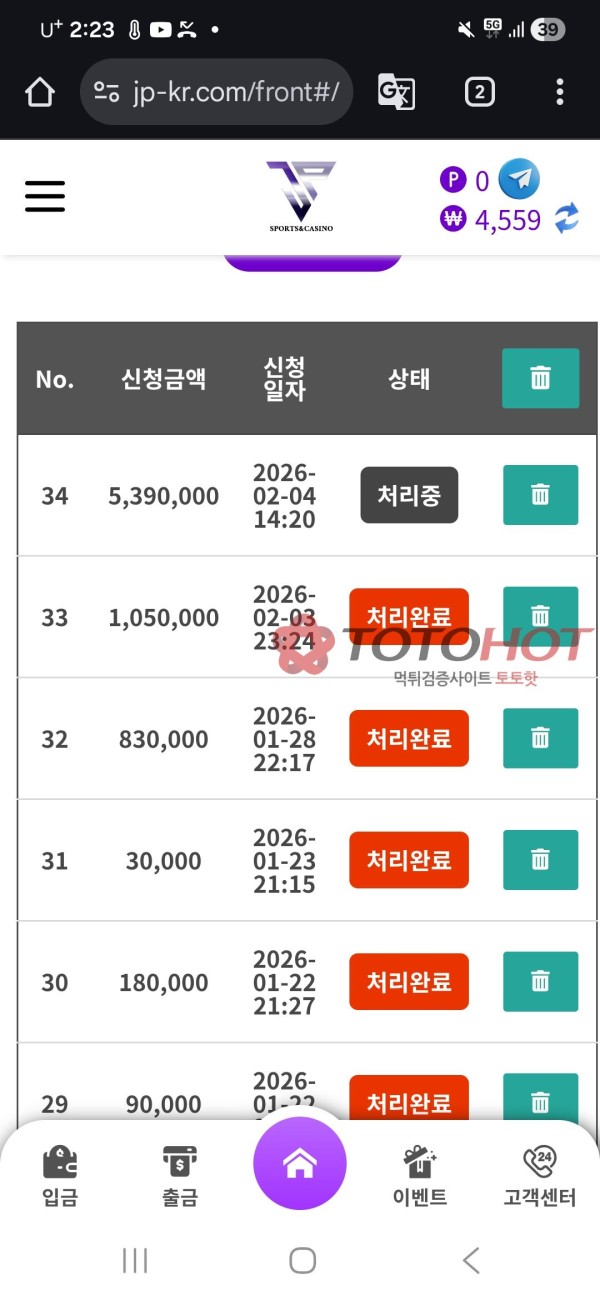Open the 이벤트 events tab

[x=420, y=1175]
